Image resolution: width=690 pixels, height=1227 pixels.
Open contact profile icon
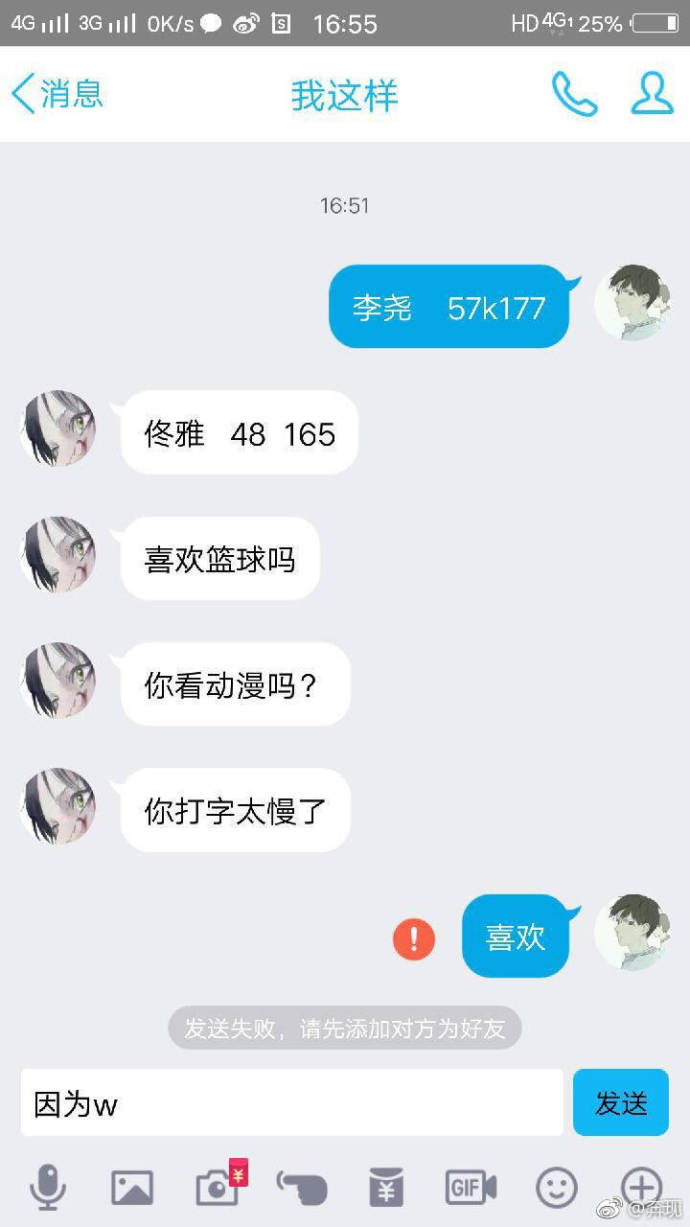[x=652, y=95]
